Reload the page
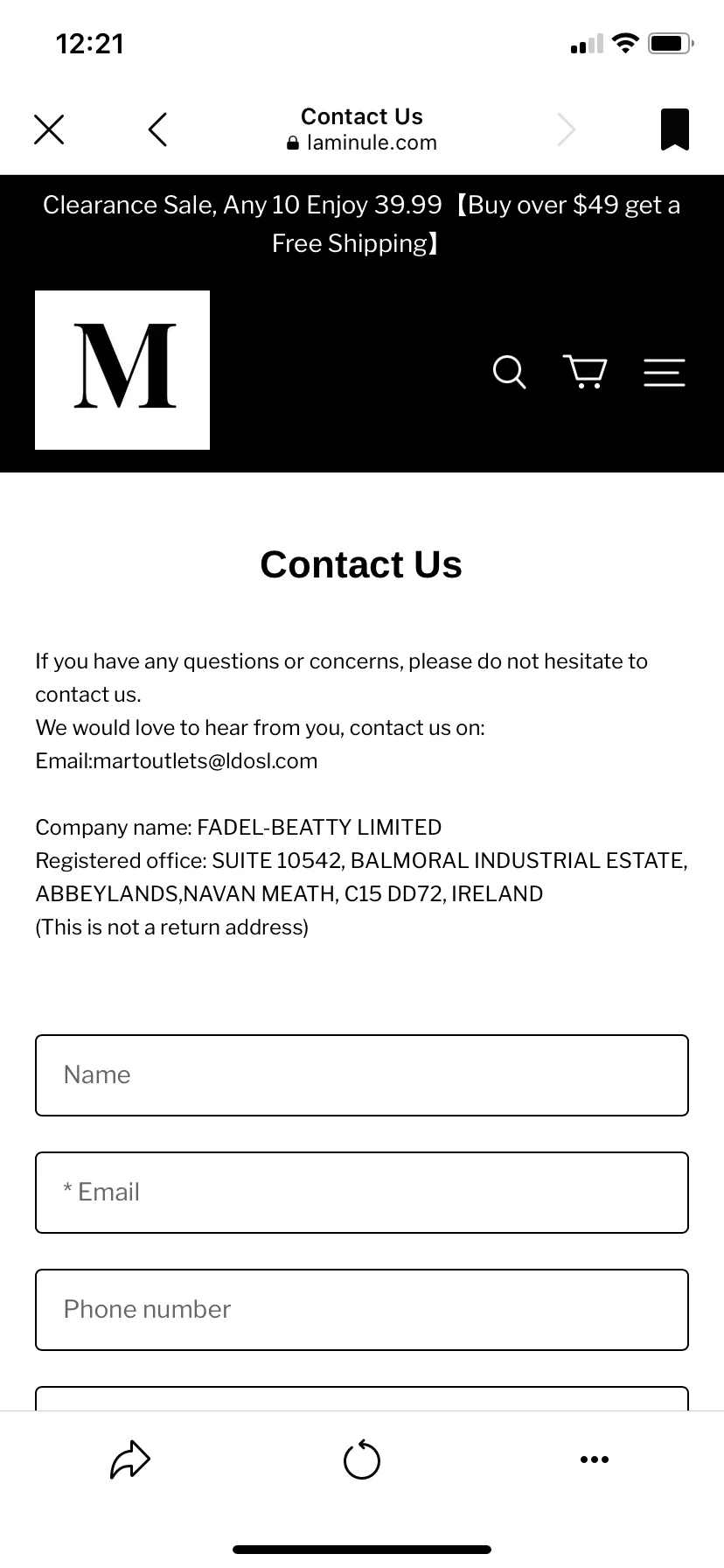This screenshot has height=1568, width=724. (x=362, y=1459)
